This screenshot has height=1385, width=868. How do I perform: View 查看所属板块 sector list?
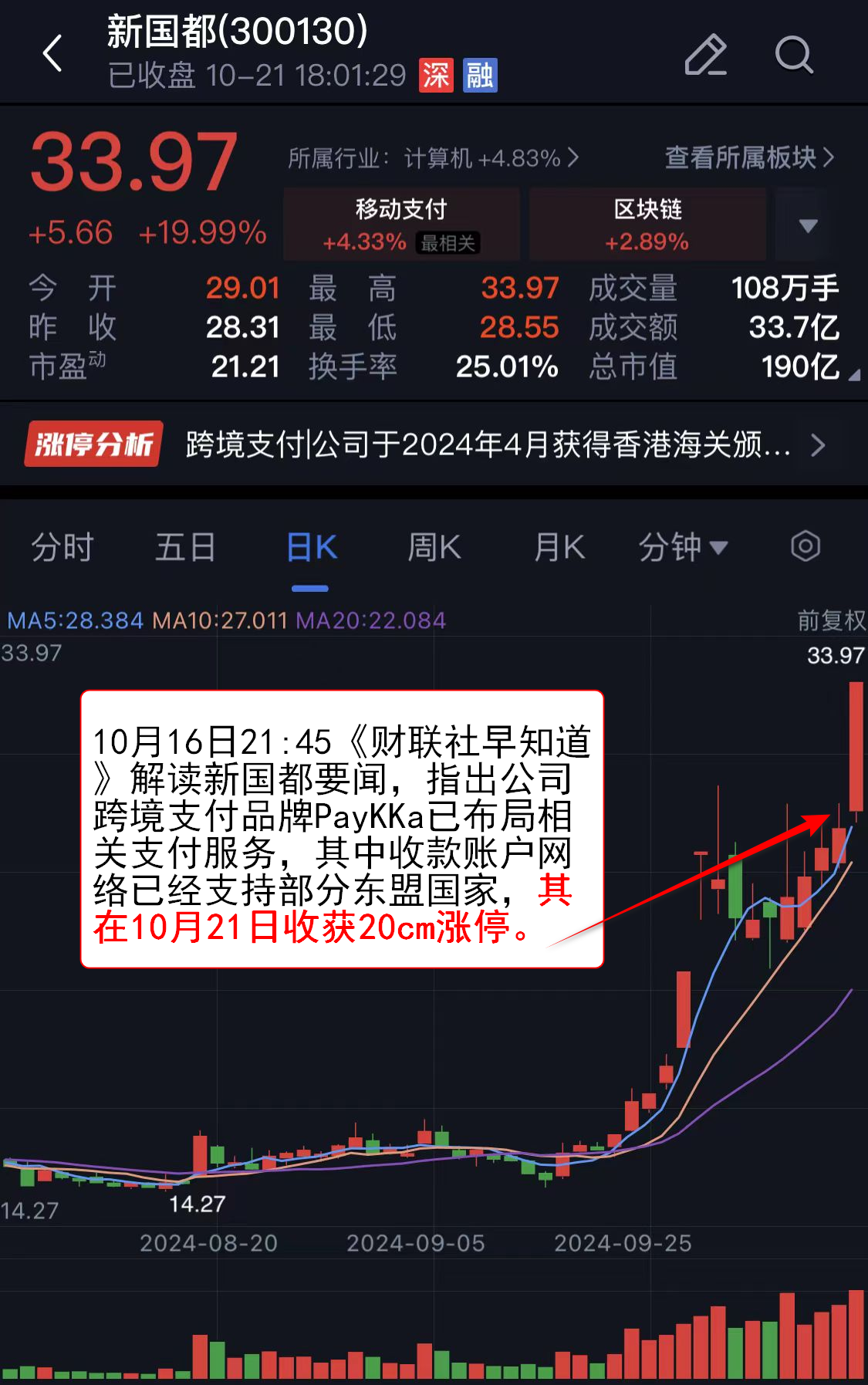click(x=748, y=158)
